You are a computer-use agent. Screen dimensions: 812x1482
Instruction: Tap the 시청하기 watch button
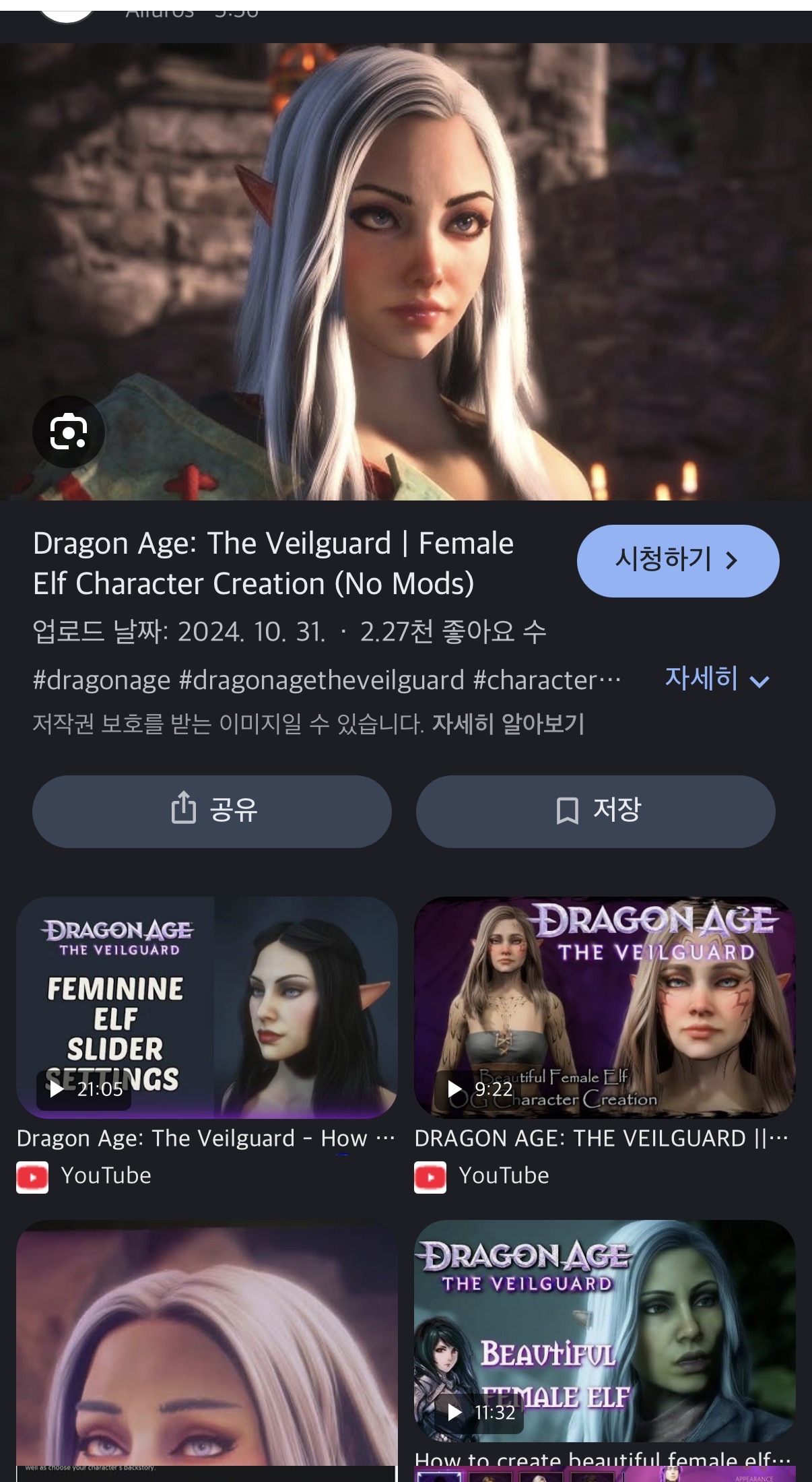click(677, 560)
